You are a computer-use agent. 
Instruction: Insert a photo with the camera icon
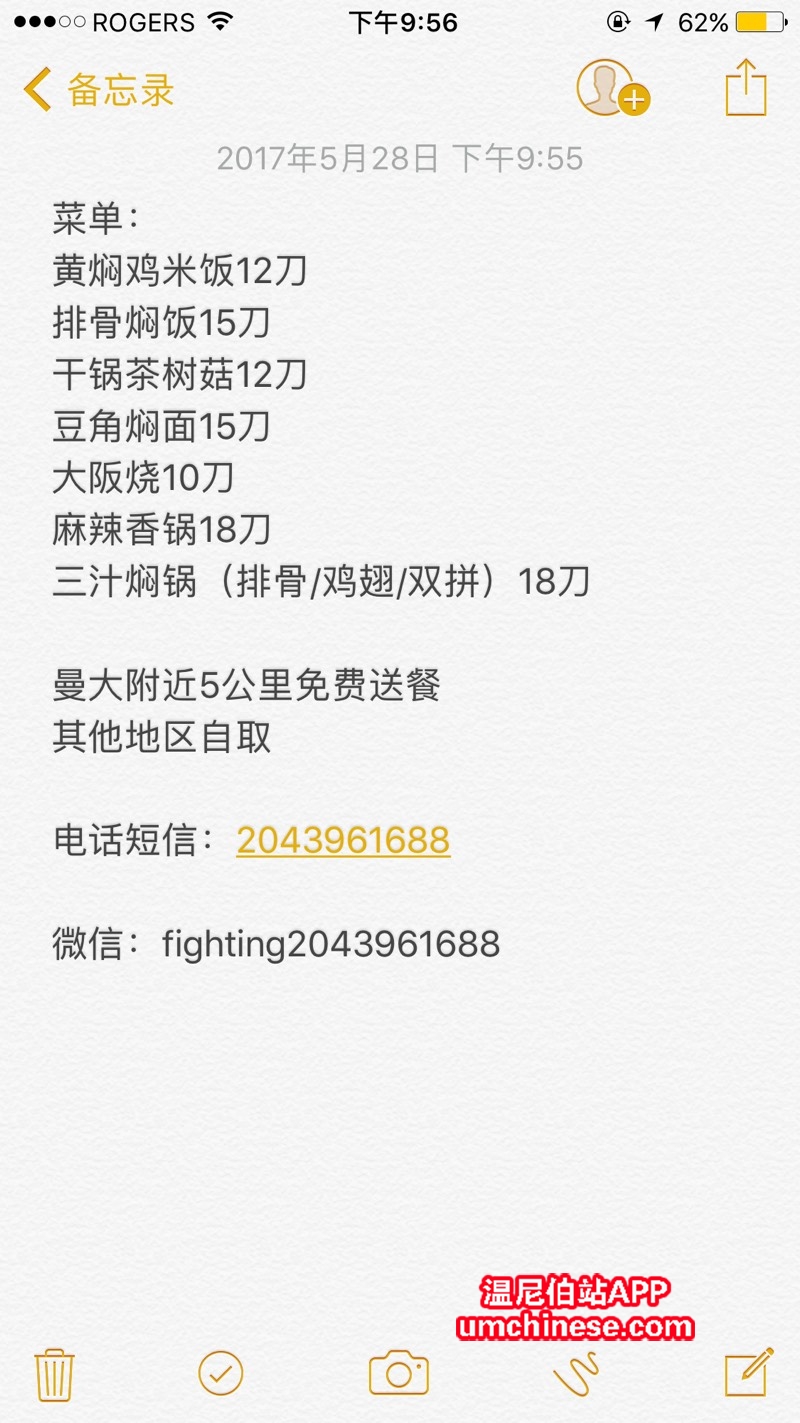(398, 1373)
